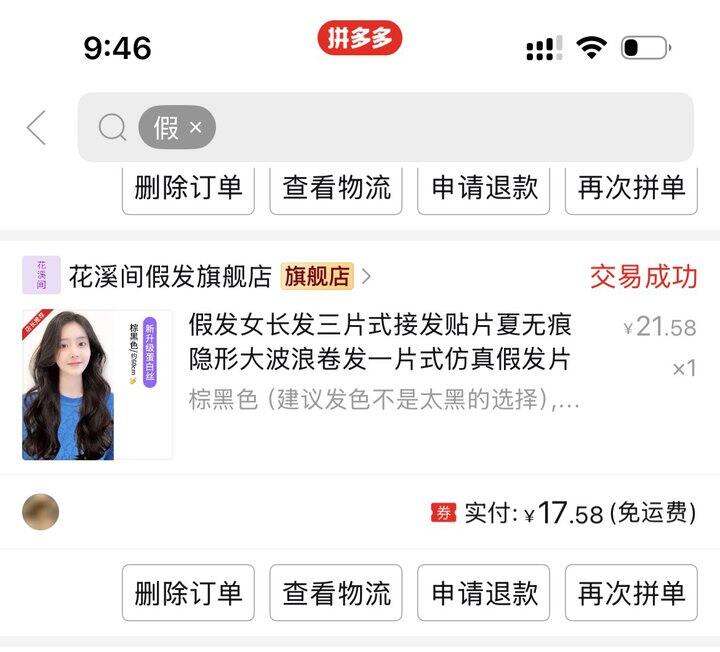The width and height of the screenshot is (720, 652).
Task: Go back using the top-left arrow
Action: click(37, 128)
